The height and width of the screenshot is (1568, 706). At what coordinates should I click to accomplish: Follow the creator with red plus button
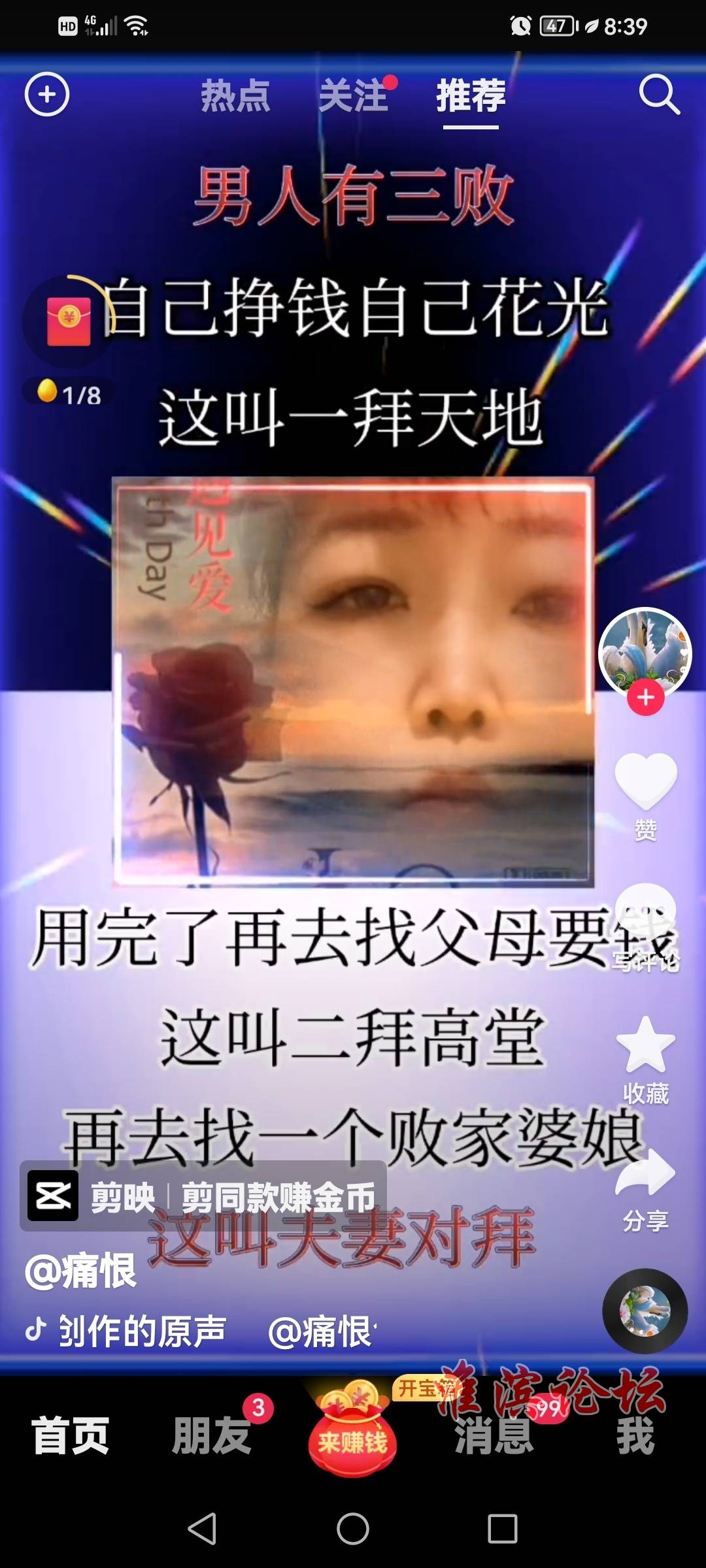click(646, 697)
